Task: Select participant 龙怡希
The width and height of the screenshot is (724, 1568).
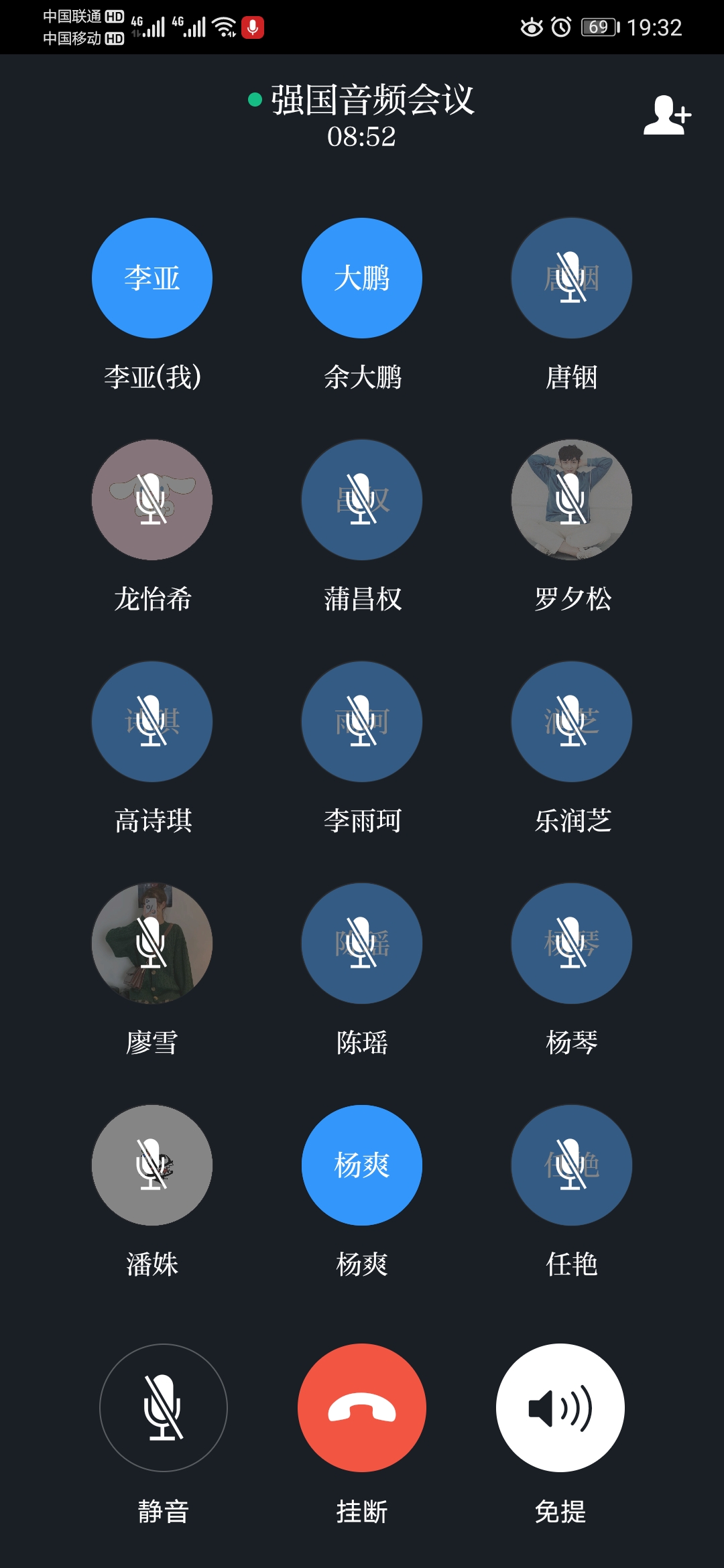Action: (152, 500)
